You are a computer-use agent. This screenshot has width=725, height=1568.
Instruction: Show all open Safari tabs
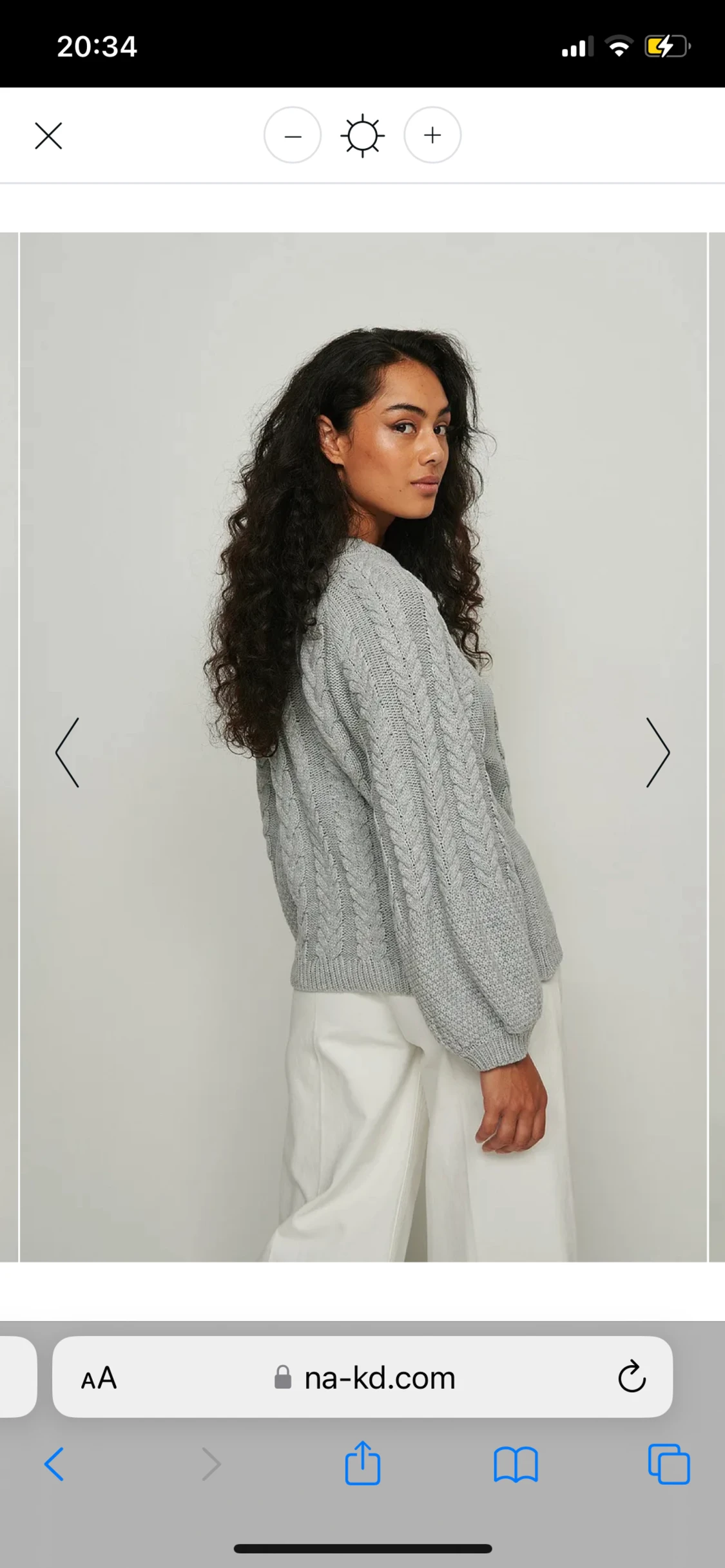click(x=669, y=1464)
